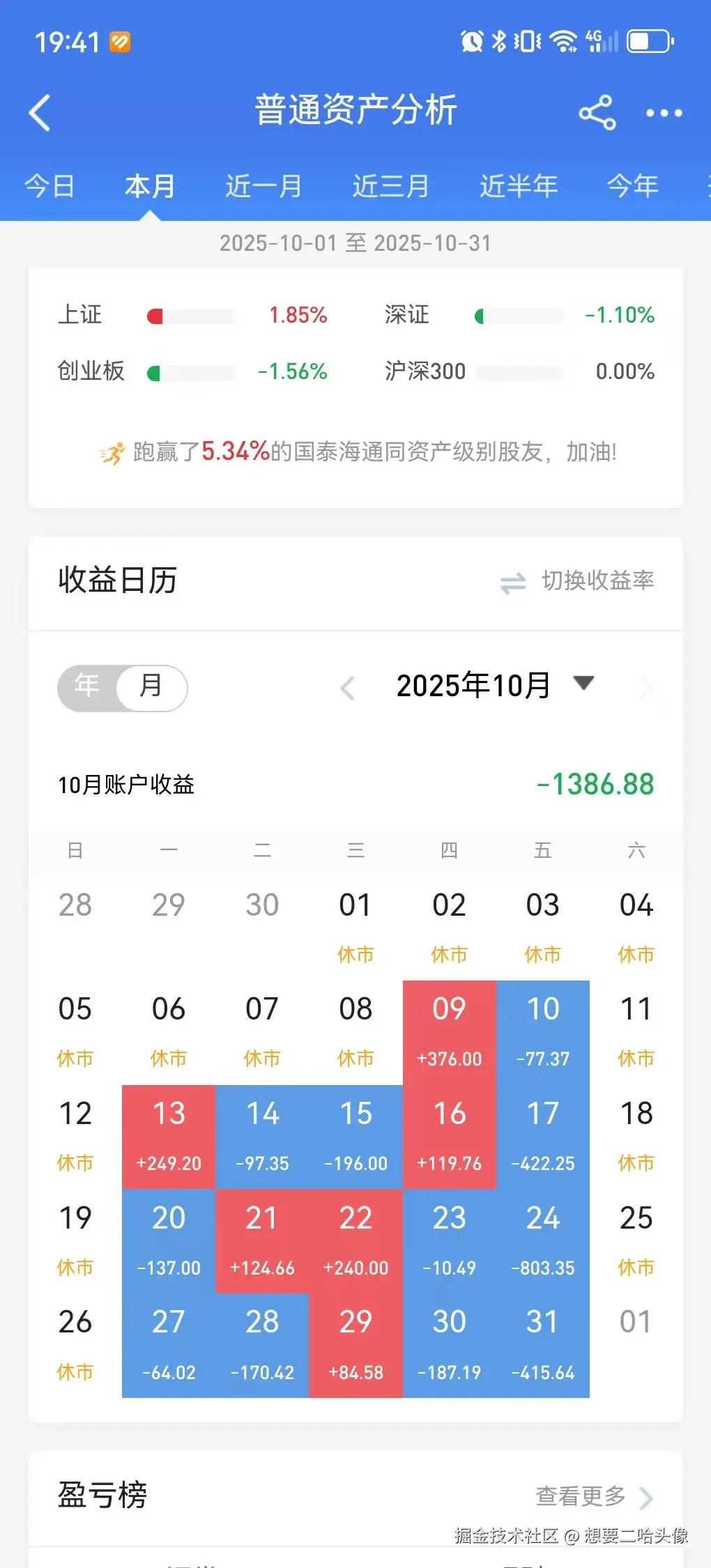The width and height of the screenshot is (711, 1568).
Task: Go to the previous month with the left chevron
Action: coord(349,688)
